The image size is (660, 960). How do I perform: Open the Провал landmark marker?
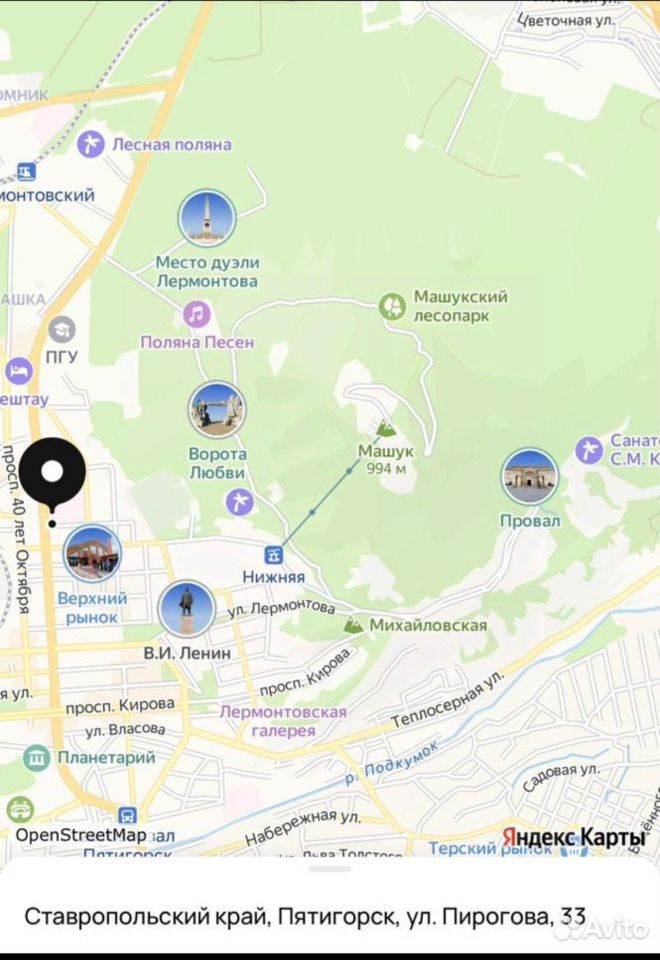pos(529,476)
